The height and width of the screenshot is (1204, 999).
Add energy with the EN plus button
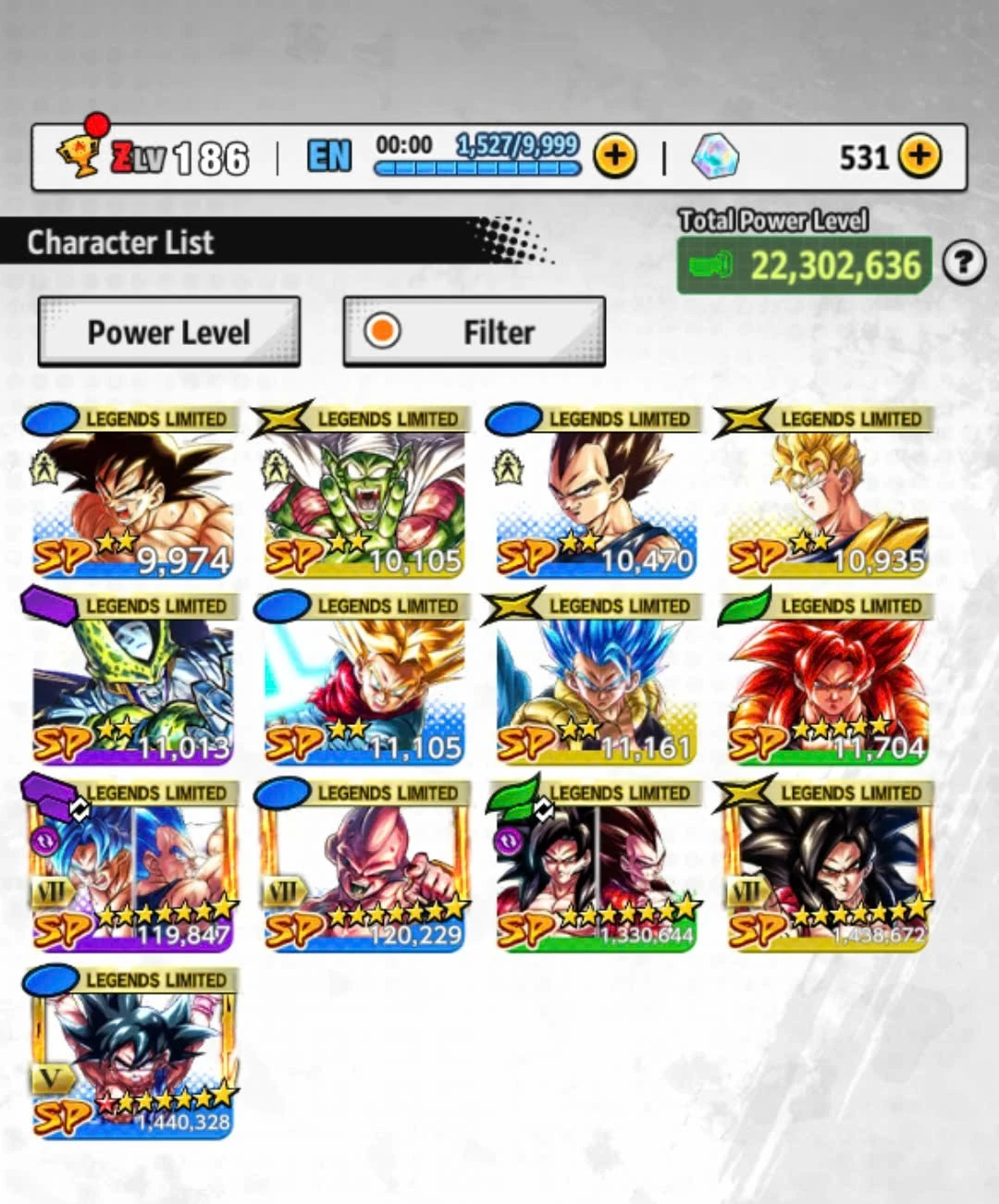point(615,156)
